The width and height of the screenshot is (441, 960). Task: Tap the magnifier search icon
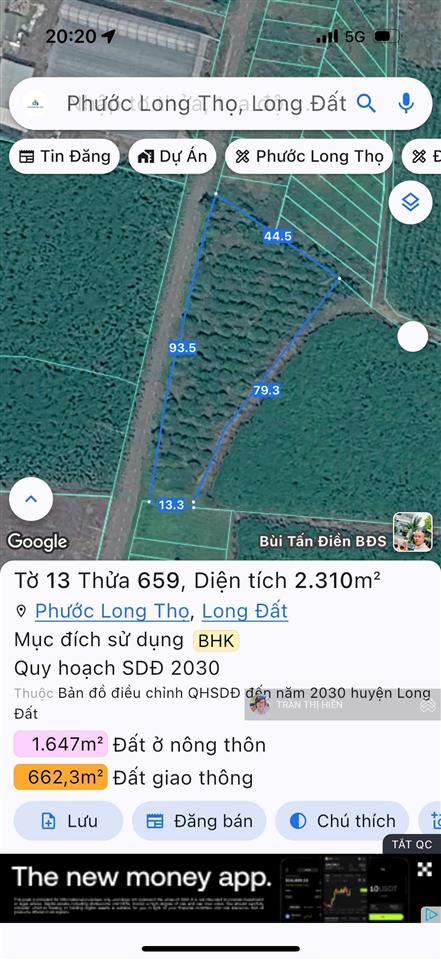click(x=366, y=103)
